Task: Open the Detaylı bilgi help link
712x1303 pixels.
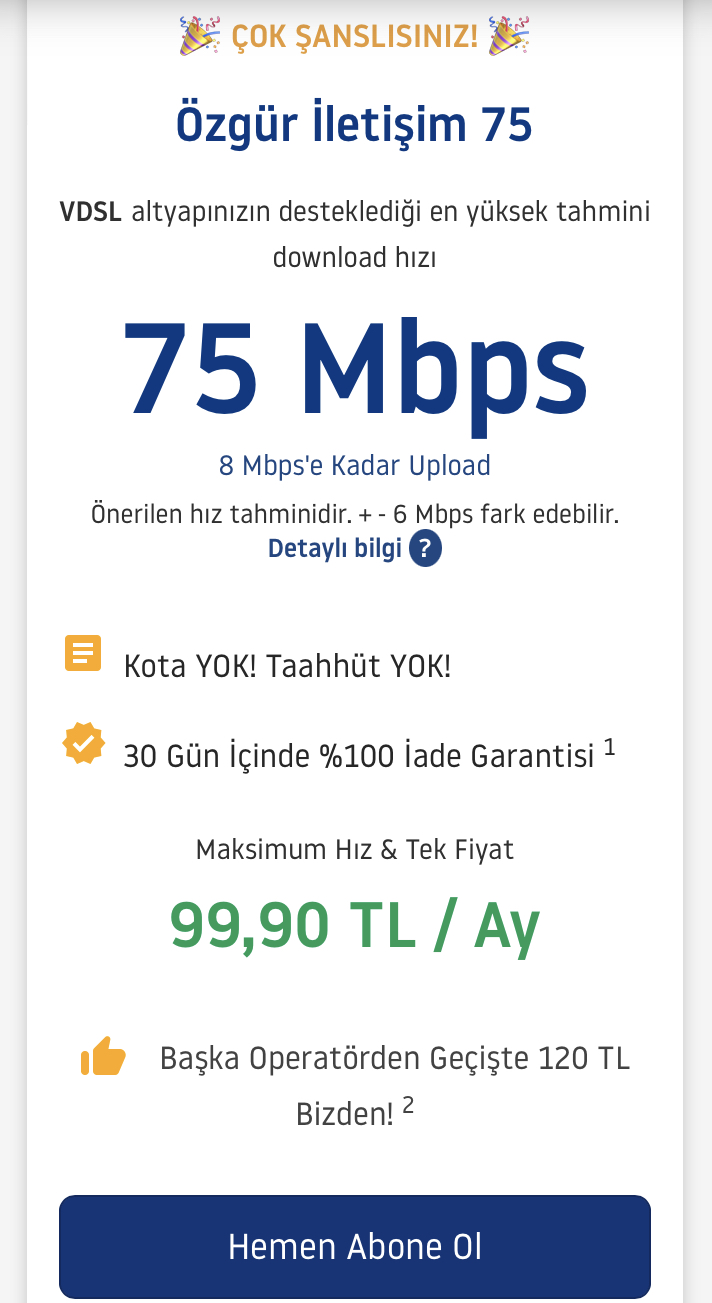Action: pos(354,549)
